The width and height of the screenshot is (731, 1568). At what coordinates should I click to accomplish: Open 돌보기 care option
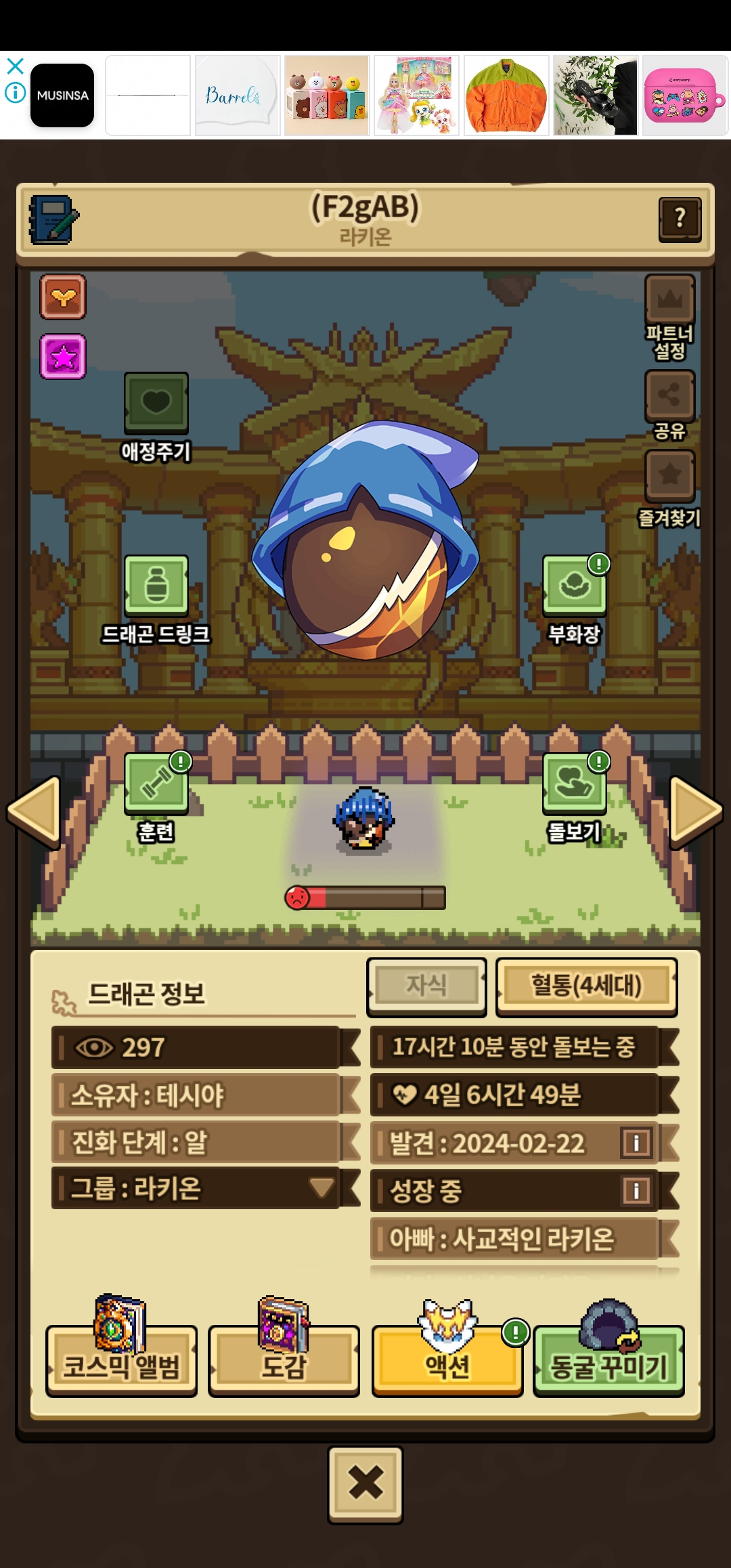[574, 784]
